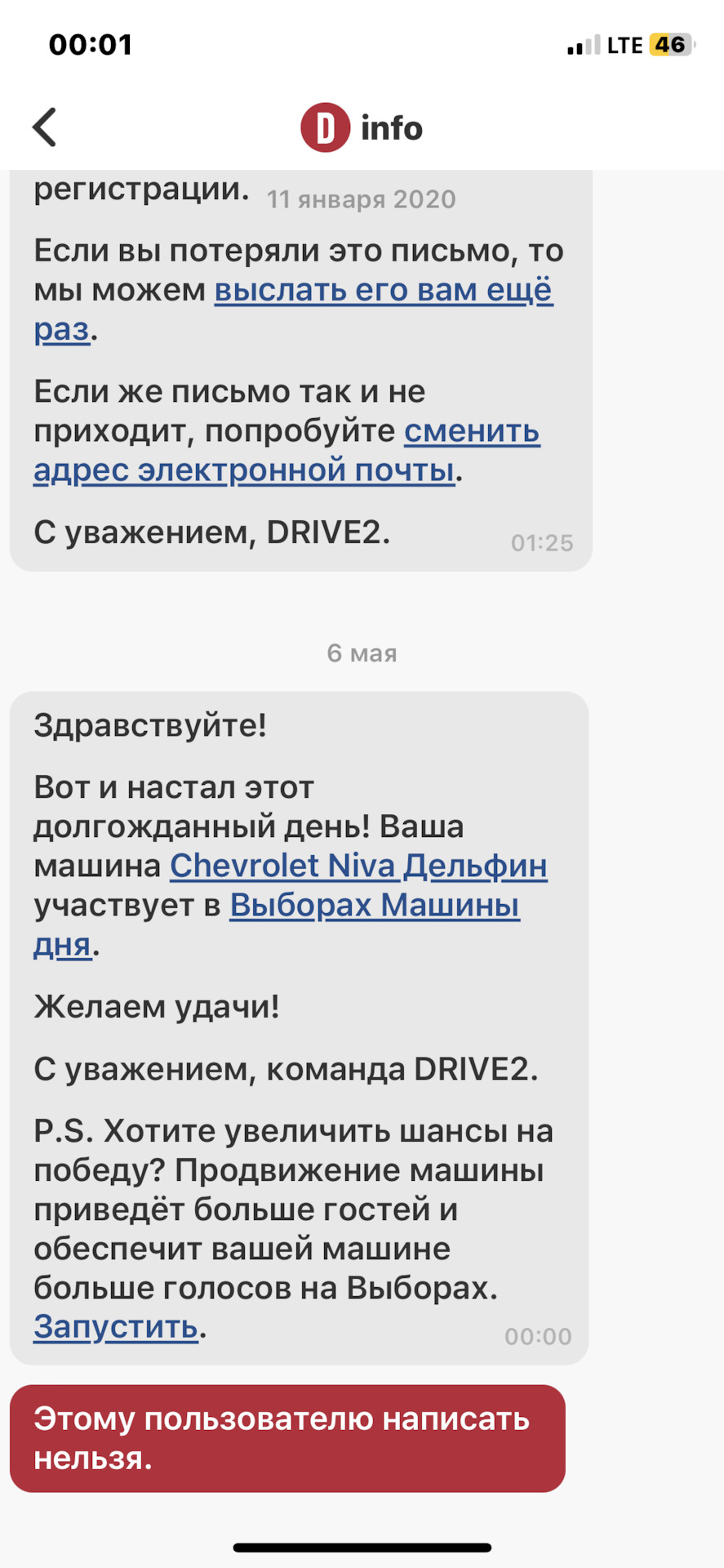Open the Chevrolet Niva Дельфин car link

tap(358, 866)
